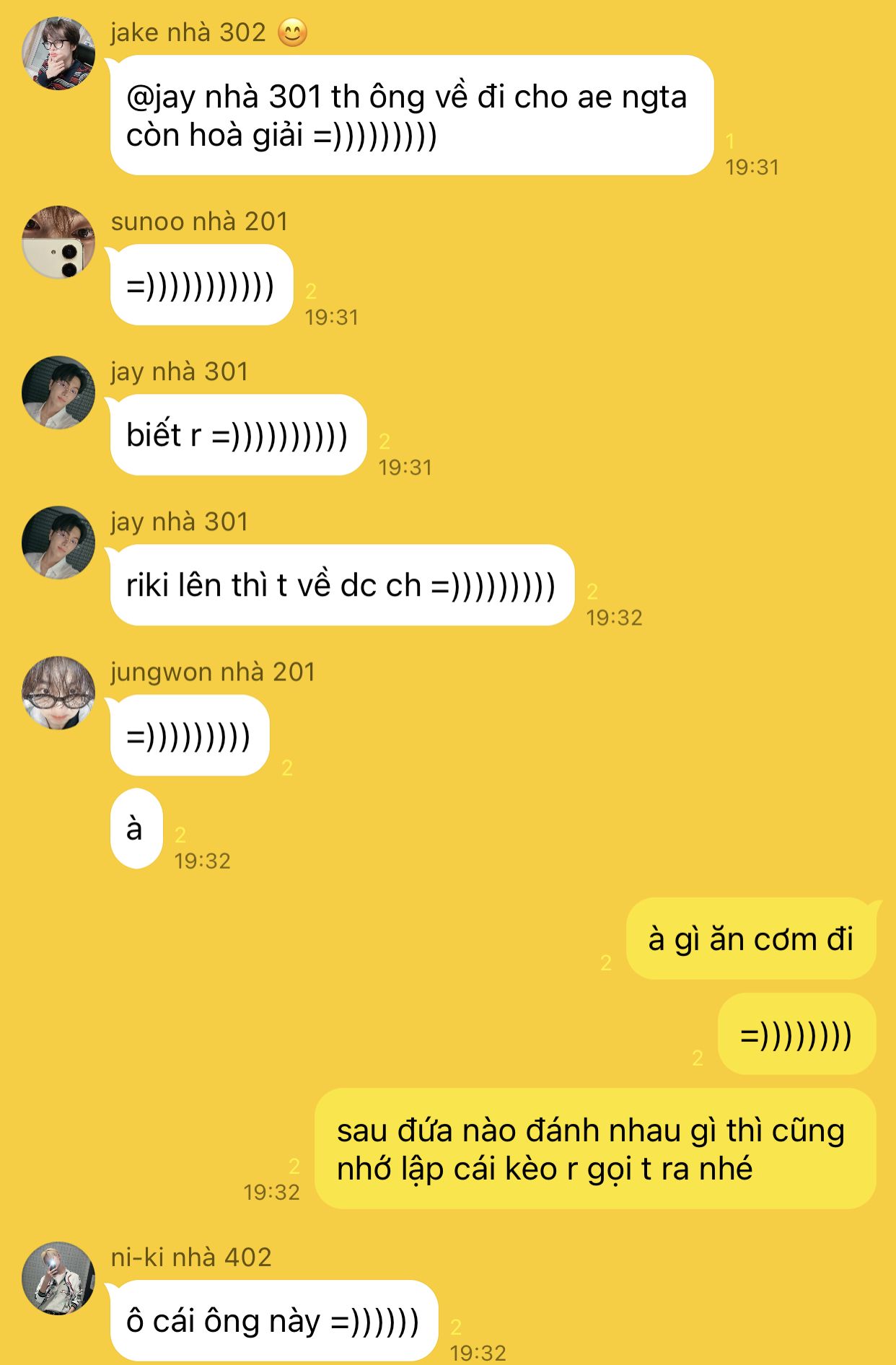This screenshot has width=896, height=1365.
Task: Open sunoo nhà 201's profile avatar
Action: pos(58,242)
